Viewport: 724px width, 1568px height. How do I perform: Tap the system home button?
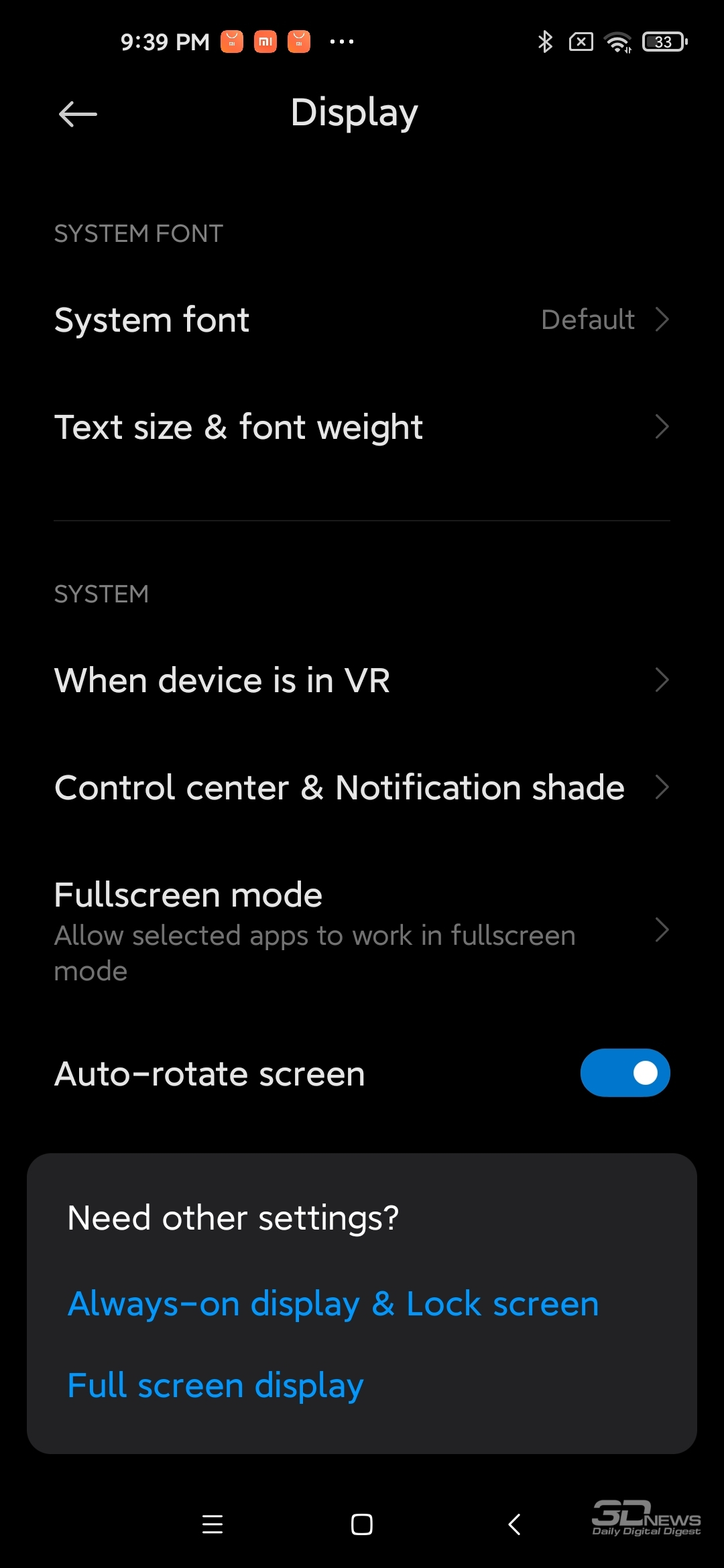(362, 1524)
